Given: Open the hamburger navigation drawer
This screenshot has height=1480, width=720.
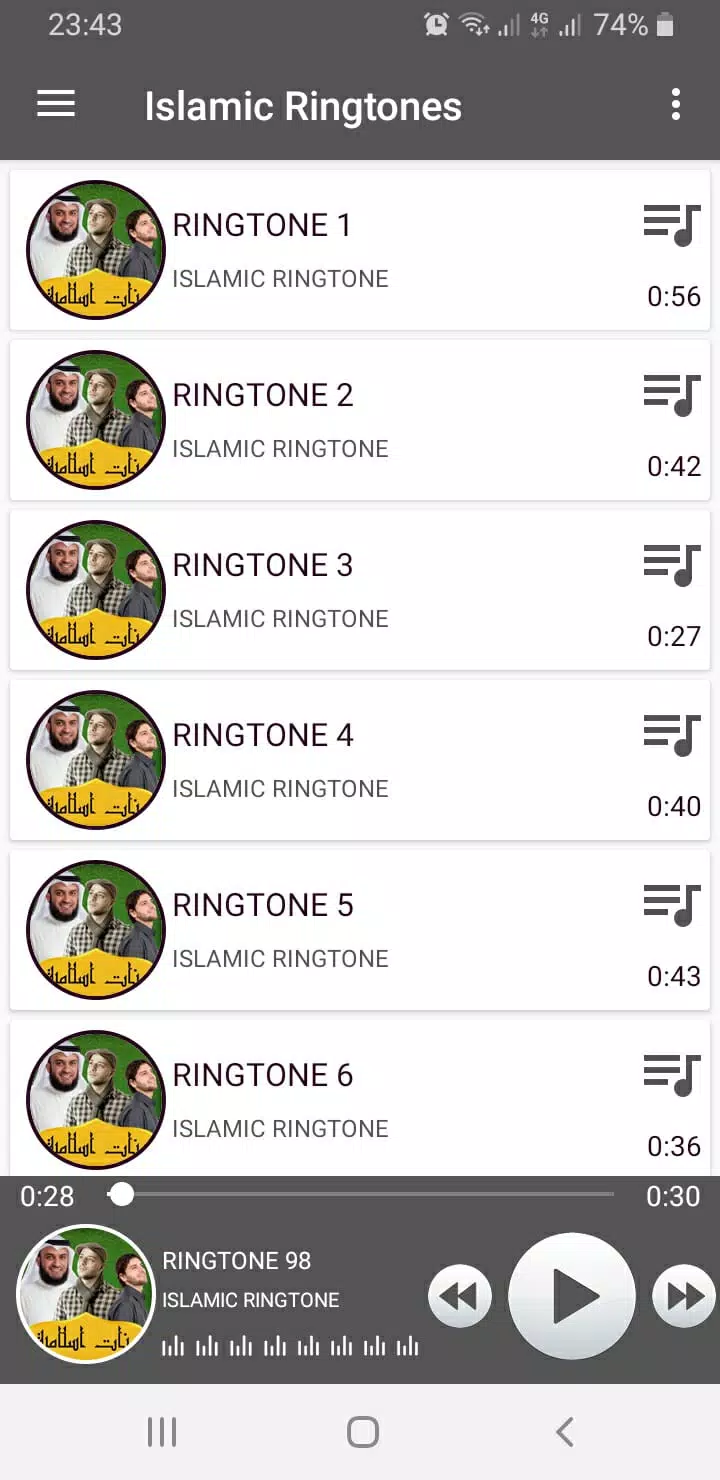Looking at the screenshot, I should coord(56,104).
